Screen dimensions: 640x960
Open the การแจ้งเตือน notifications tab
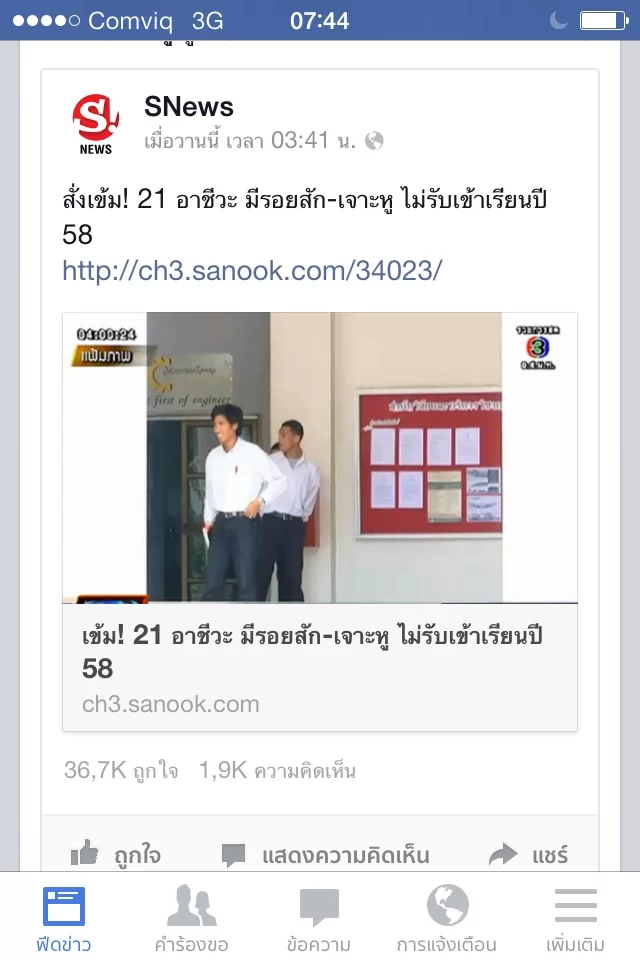click(447, 919)
